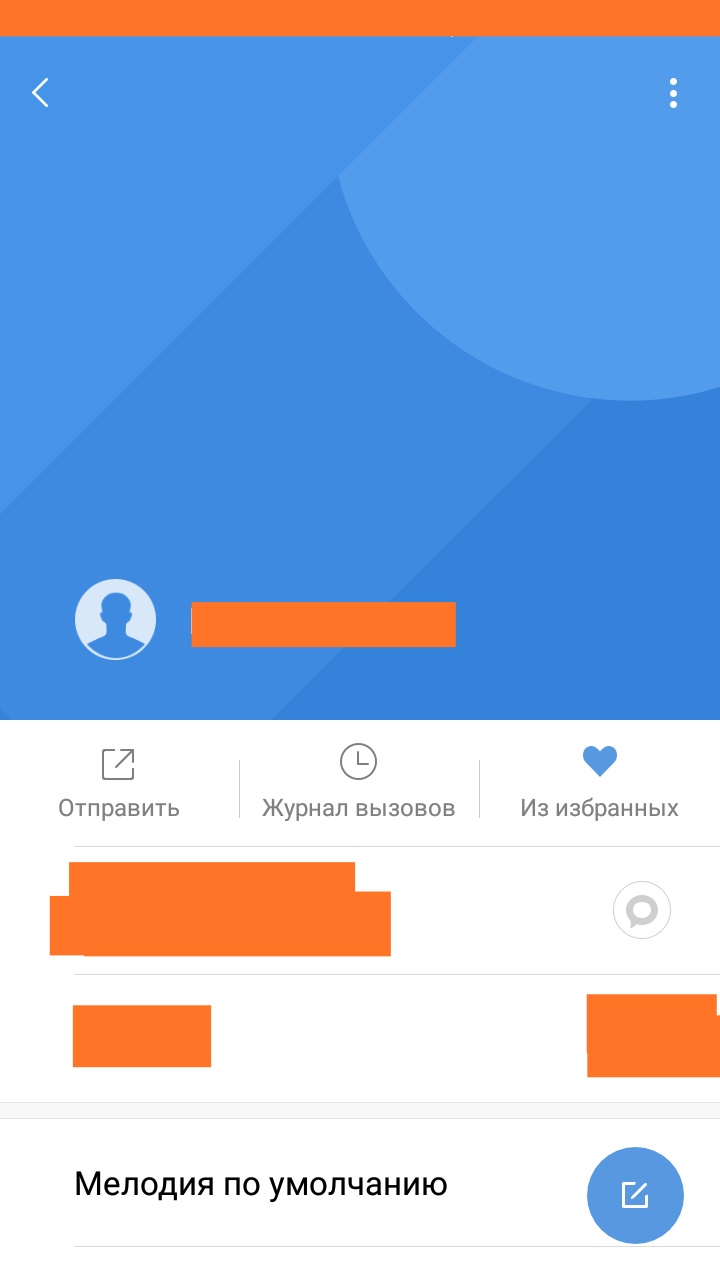Go back using the arrow icon

(40, 93)
